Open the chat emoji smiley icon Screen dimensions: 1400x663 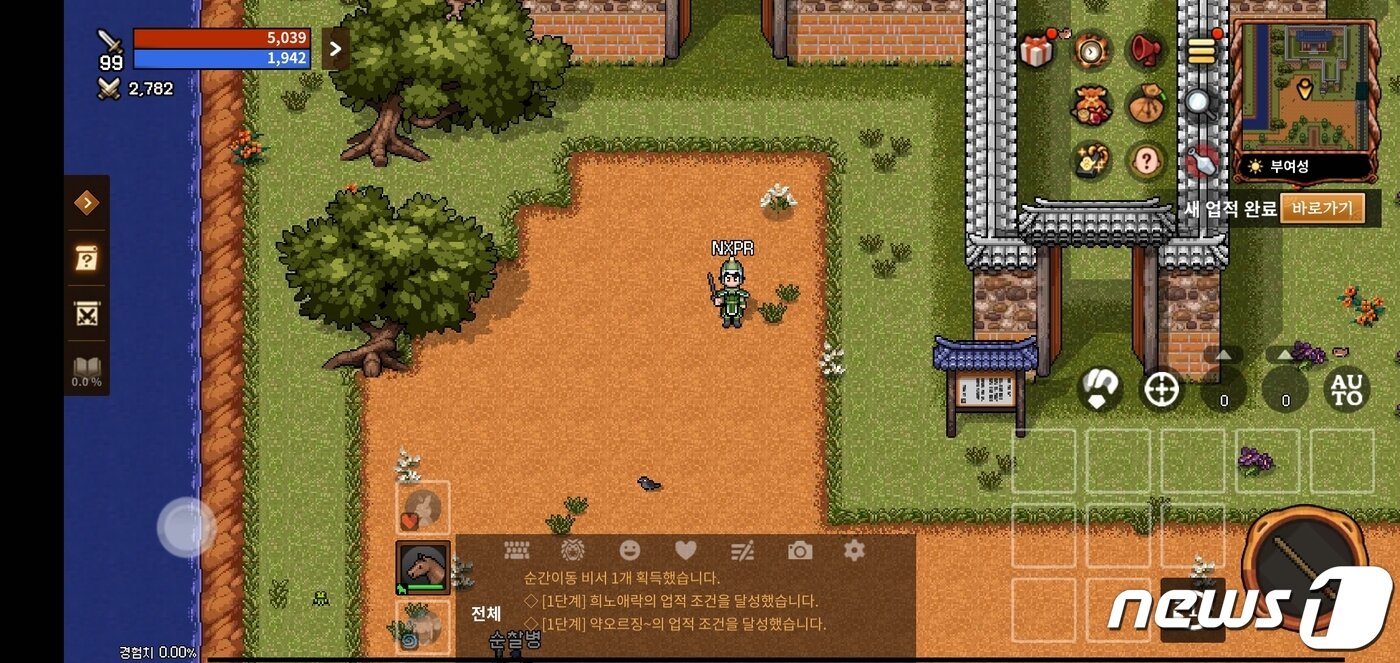(x=629, y=550)
